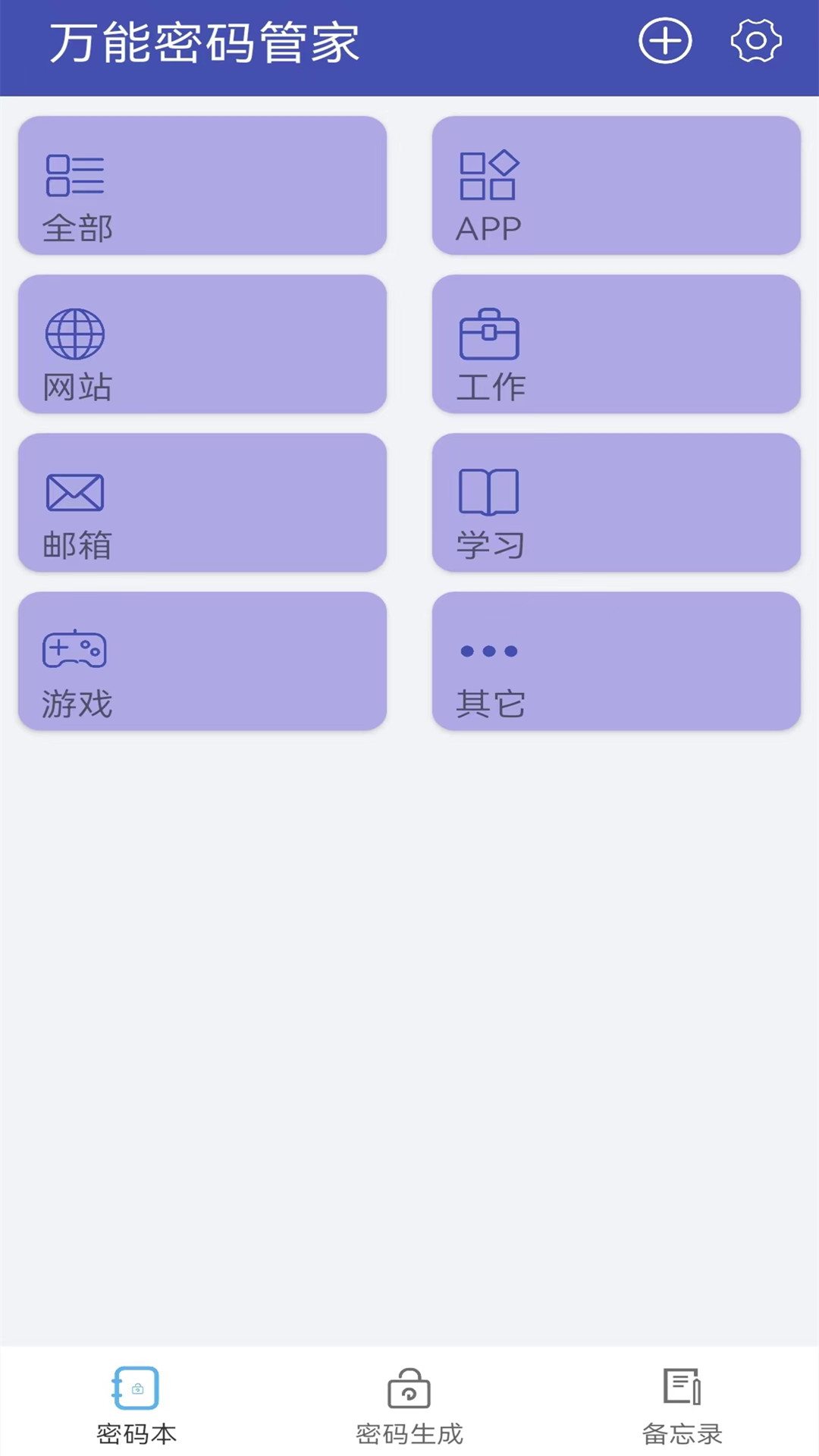This screenshot has height=1456, width=819.
Task: Open the 工作 category
Action: (616, 344)
